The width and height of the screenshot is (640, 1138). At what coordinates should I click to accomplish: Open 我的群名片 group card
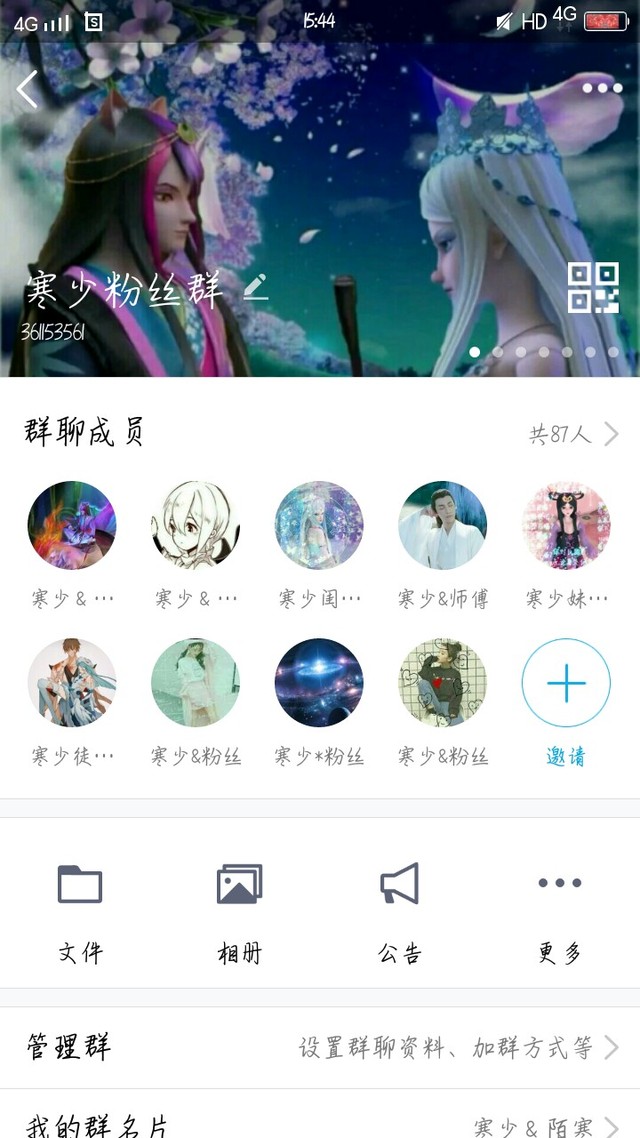320,1125
